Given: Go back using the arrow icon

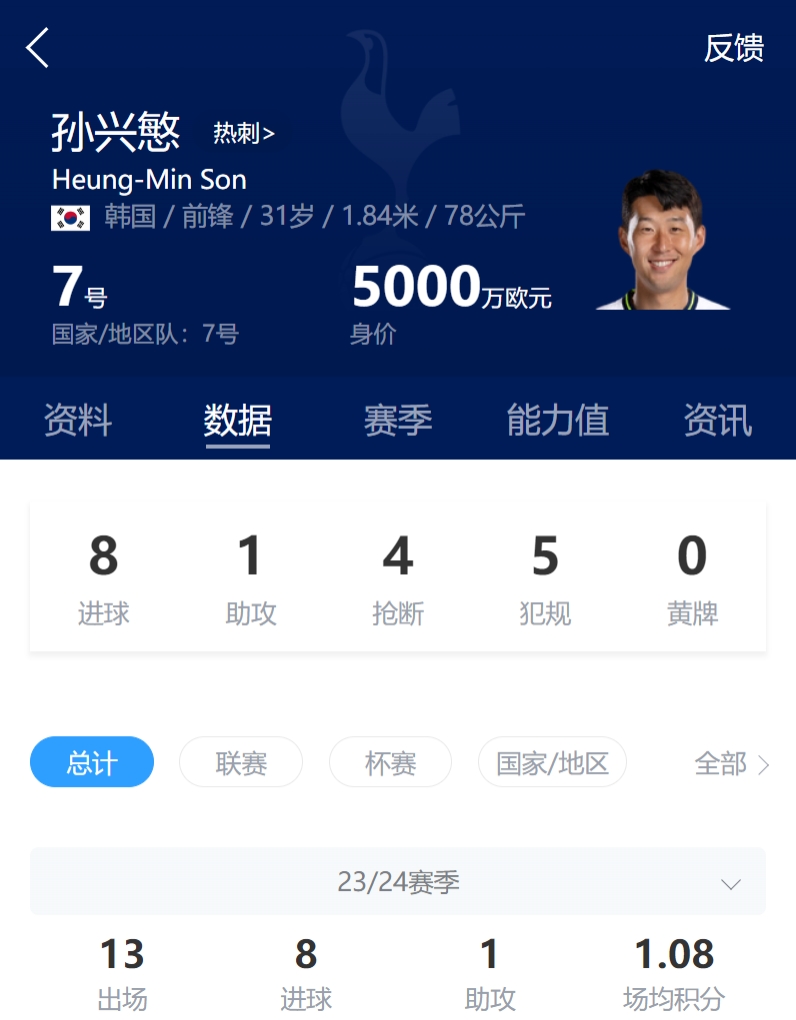Looking at the screenshot, I should coord(38,48).
